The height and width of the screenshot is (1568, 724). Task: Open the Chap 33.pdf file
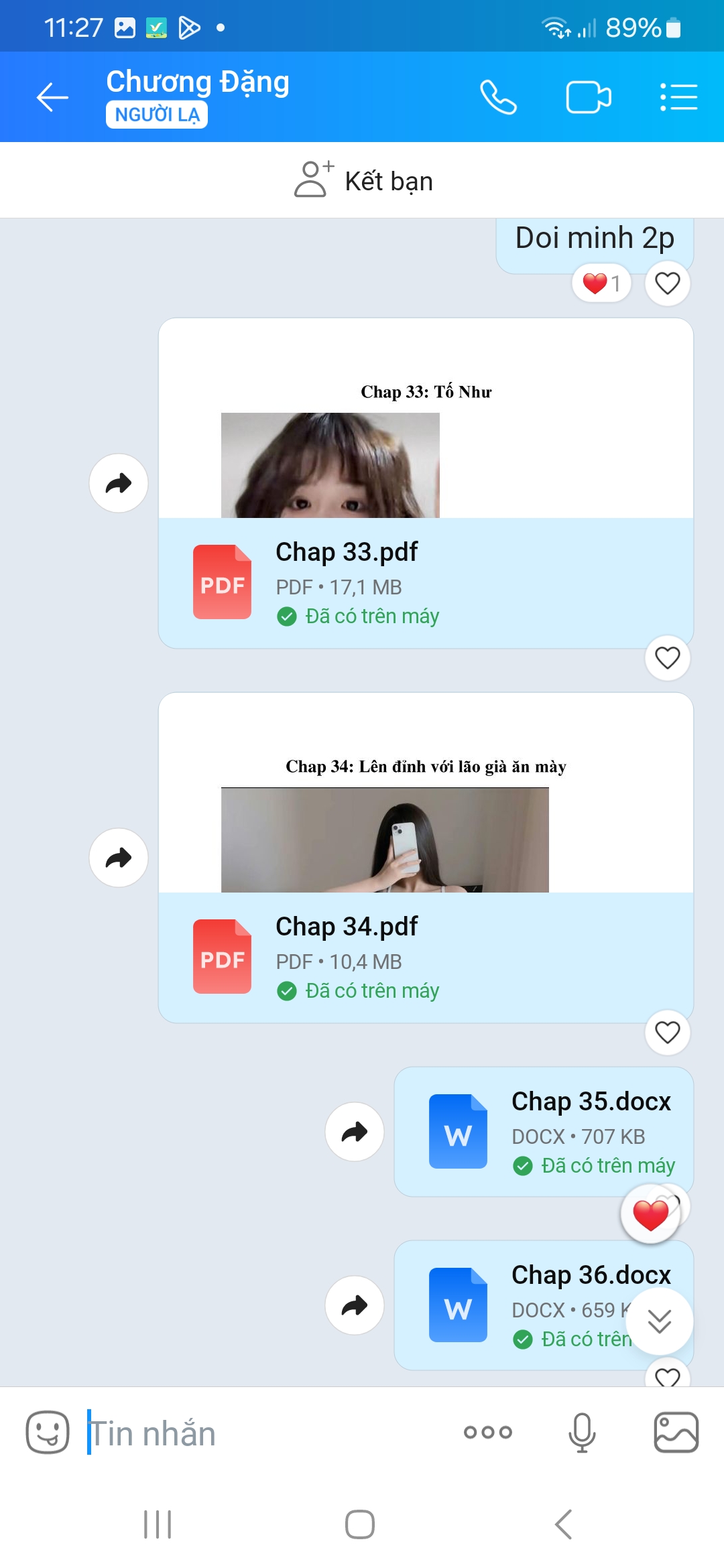click(x=425, y=582)
